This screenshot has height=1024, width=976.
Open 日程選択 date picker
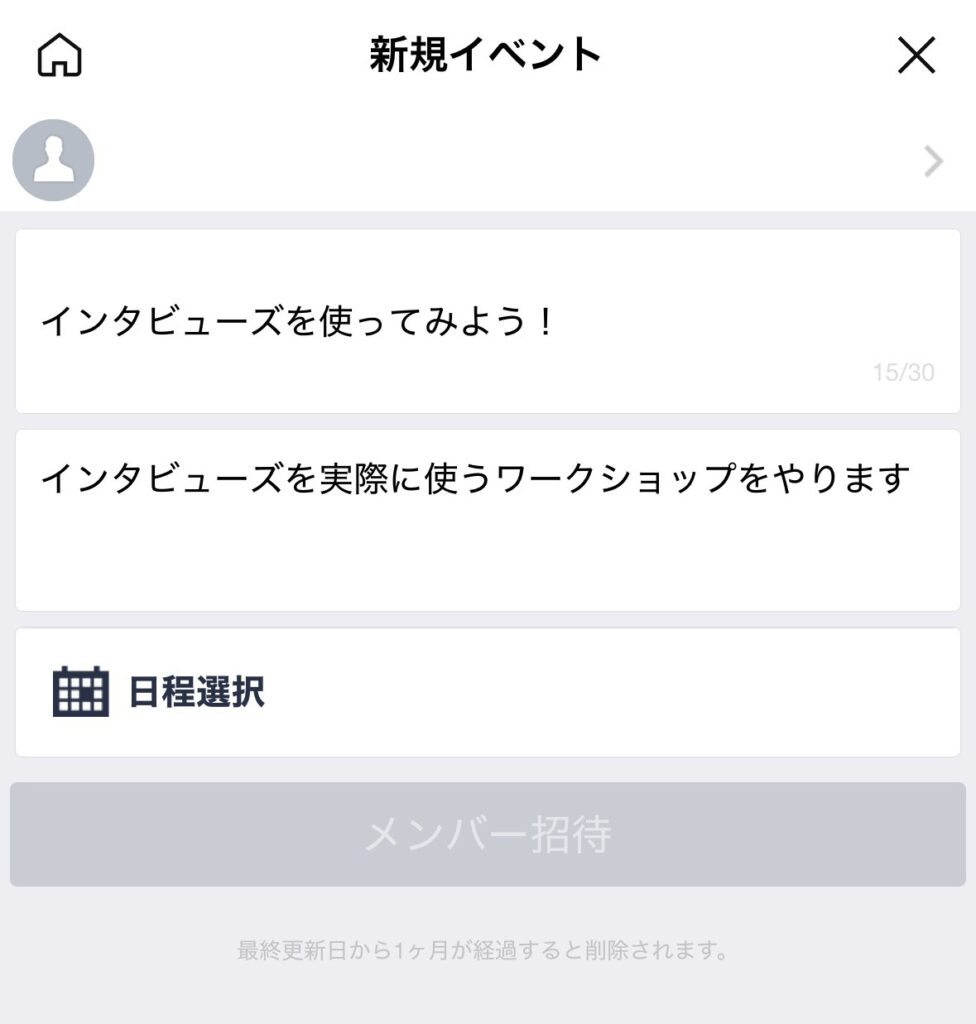[x=487, y=692]
